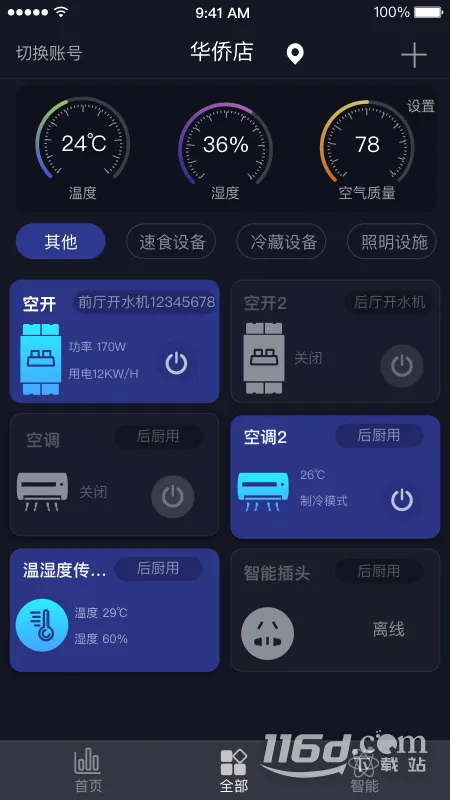Power on the 空调 air conditioner

click(x=172, y=497)
